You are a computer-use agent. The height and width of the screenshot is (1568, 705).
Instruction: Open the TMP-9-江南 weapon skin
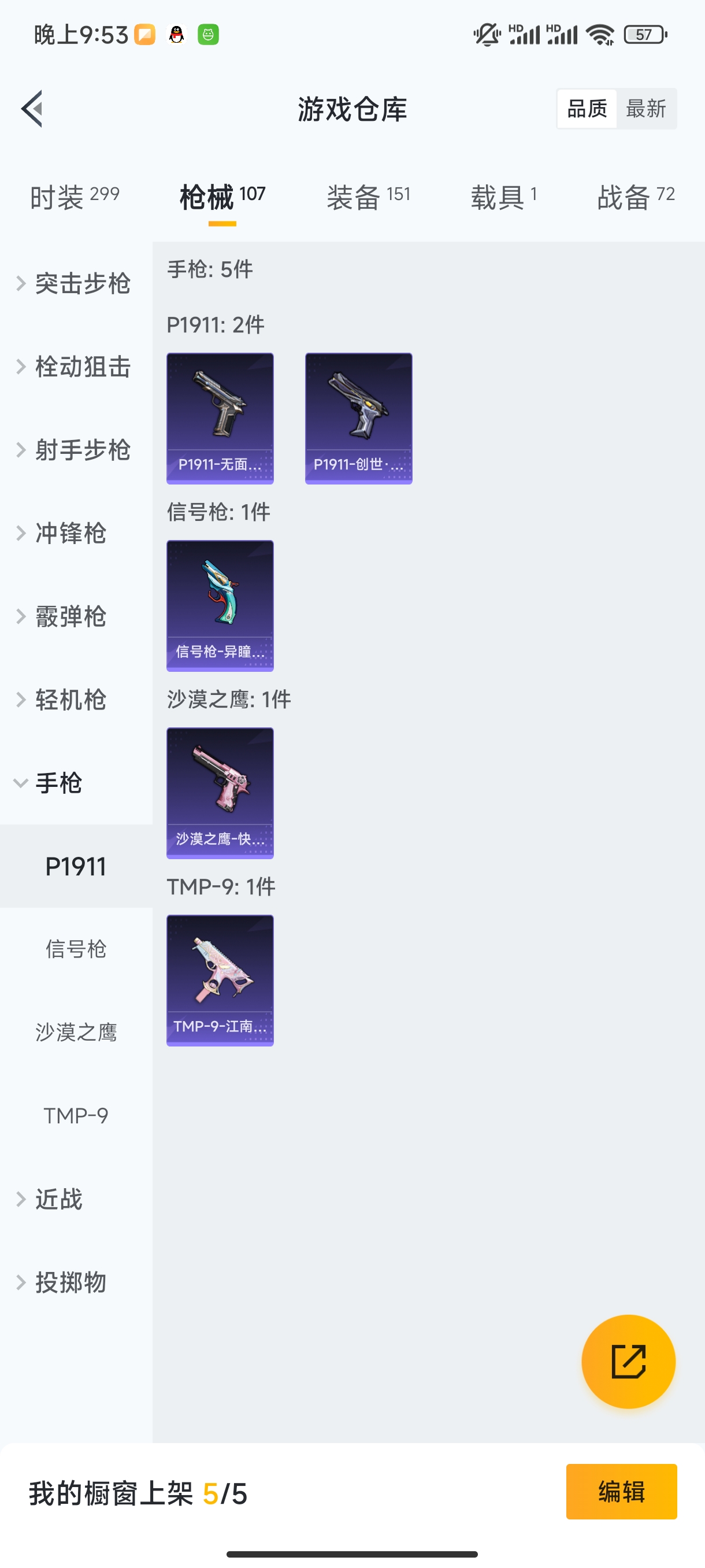(x=220, y=980)
